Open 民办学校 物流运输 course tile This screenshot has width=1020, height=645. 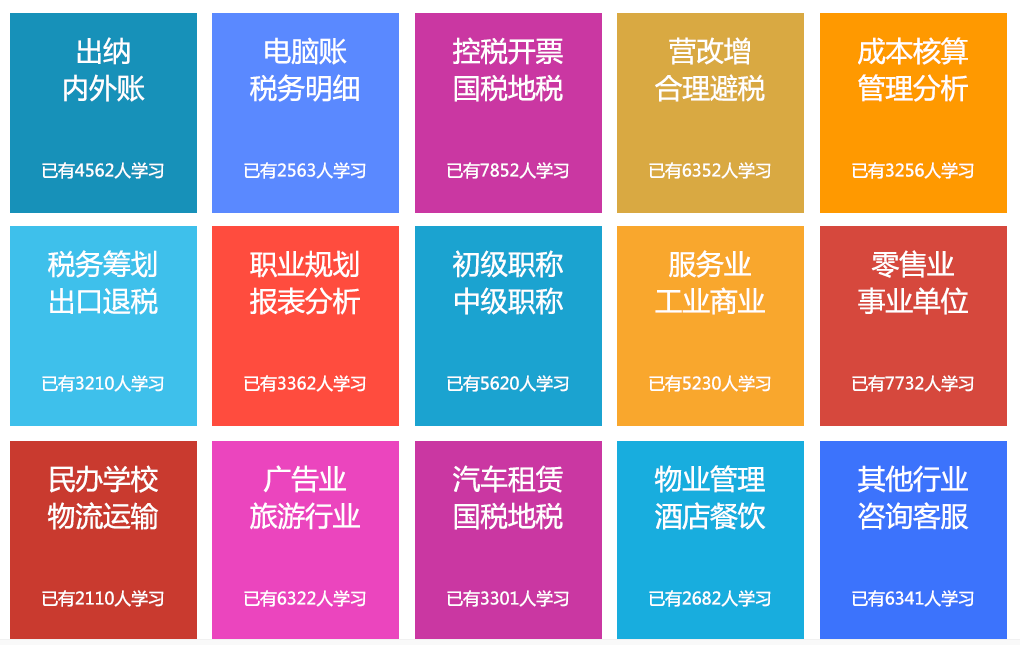click(103, 540)
